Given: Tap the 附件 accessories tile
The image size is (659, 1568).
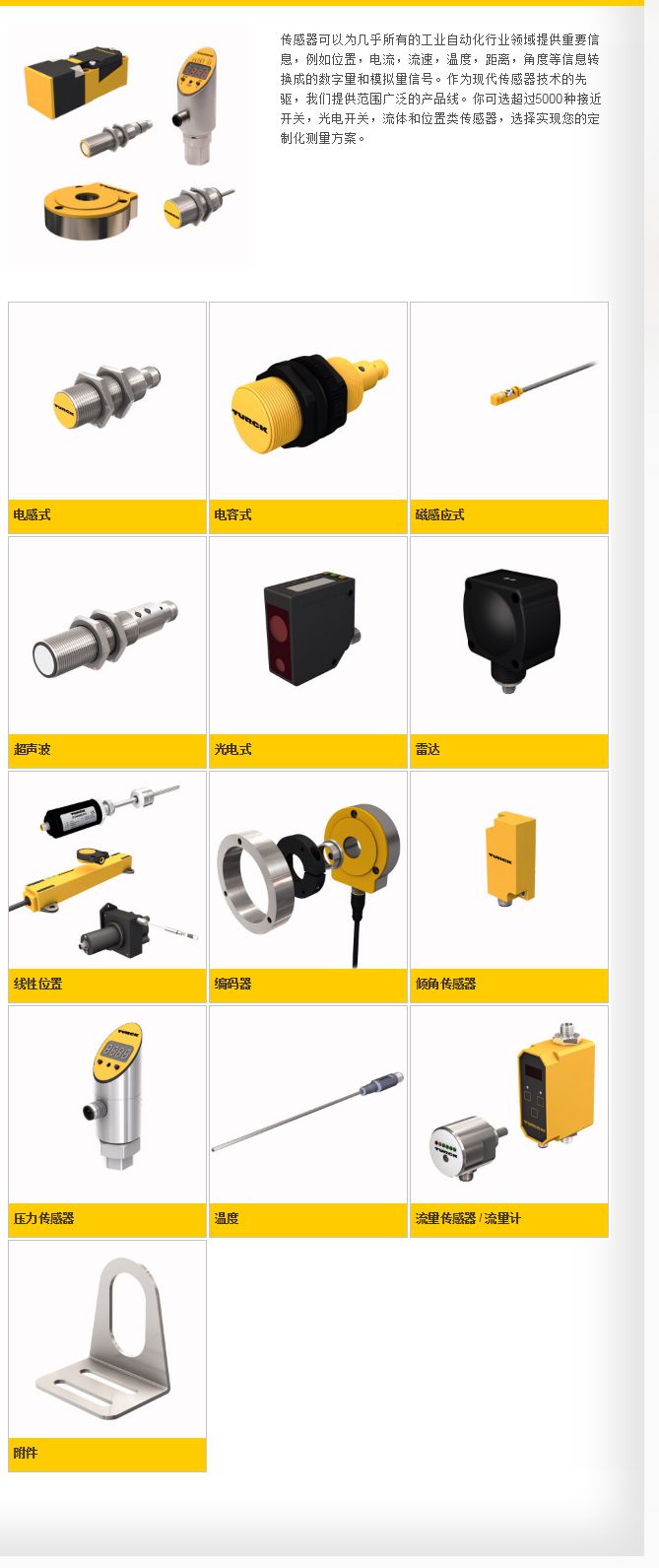Looking at the screenshot, I should (x=107, y=1355).
